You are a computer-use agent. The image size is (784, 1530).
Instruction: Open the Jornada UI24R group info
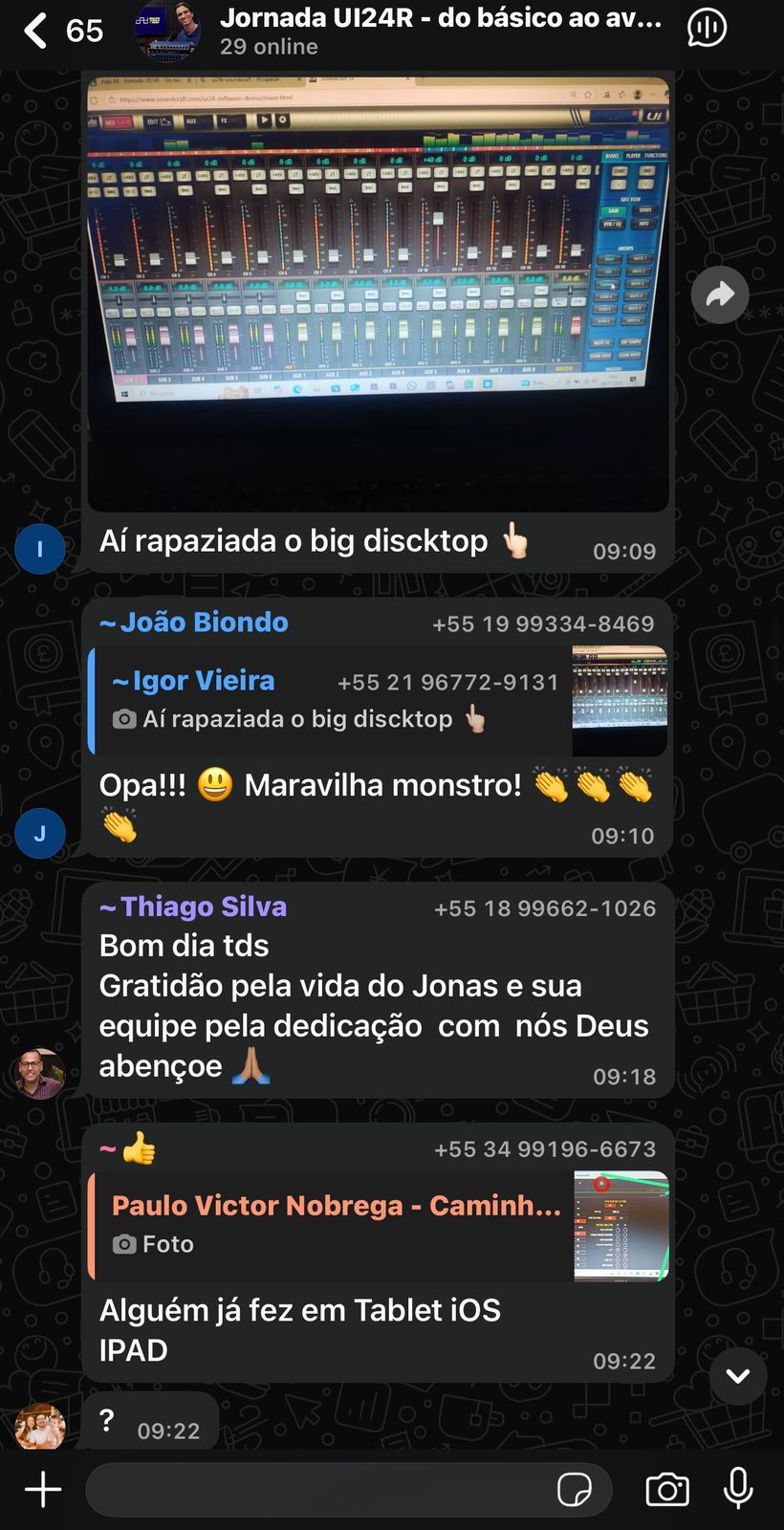[x=440, y=31]
